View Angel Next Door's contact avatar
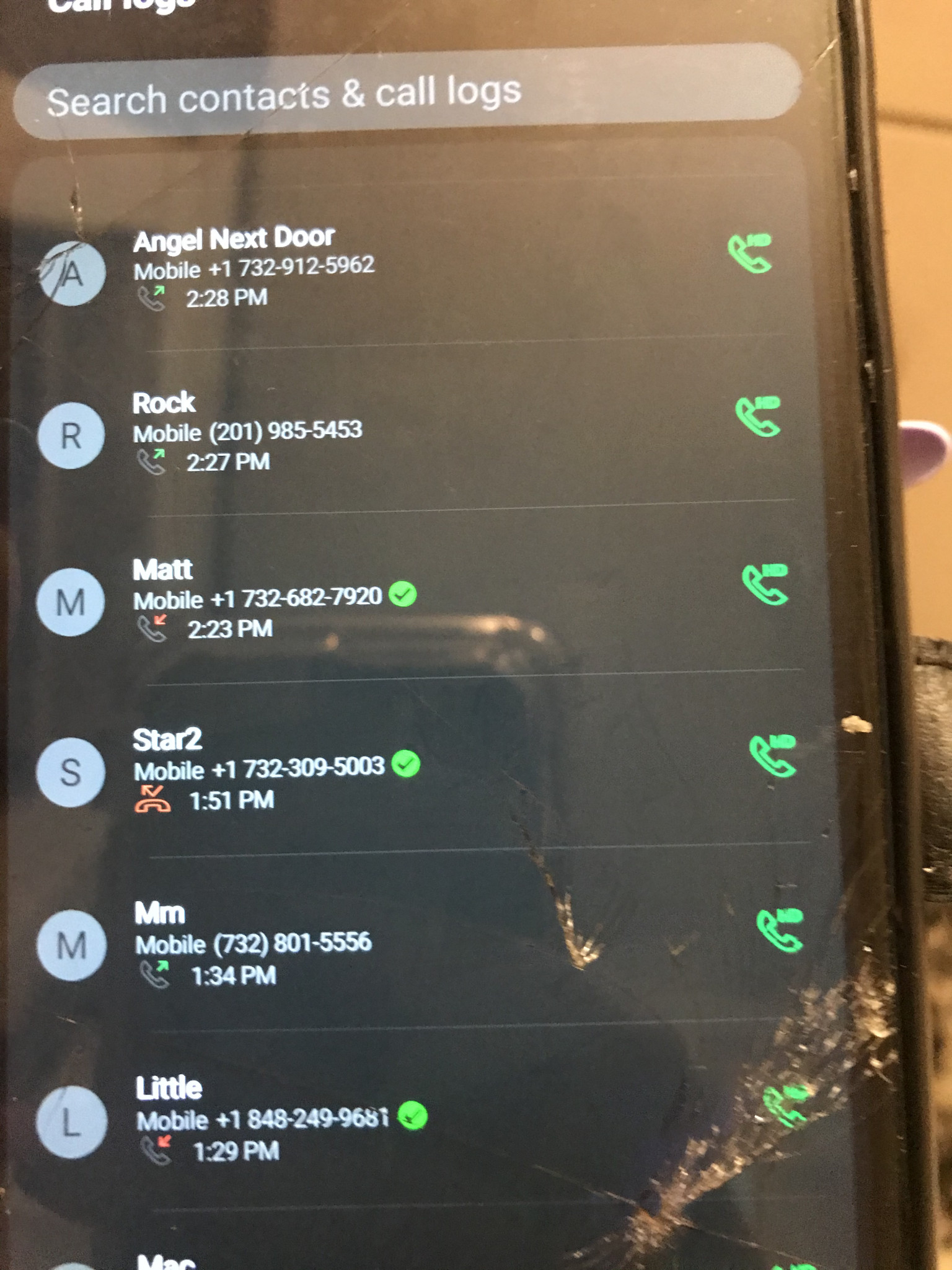The image size is (952, 1270). click(72, 273)
